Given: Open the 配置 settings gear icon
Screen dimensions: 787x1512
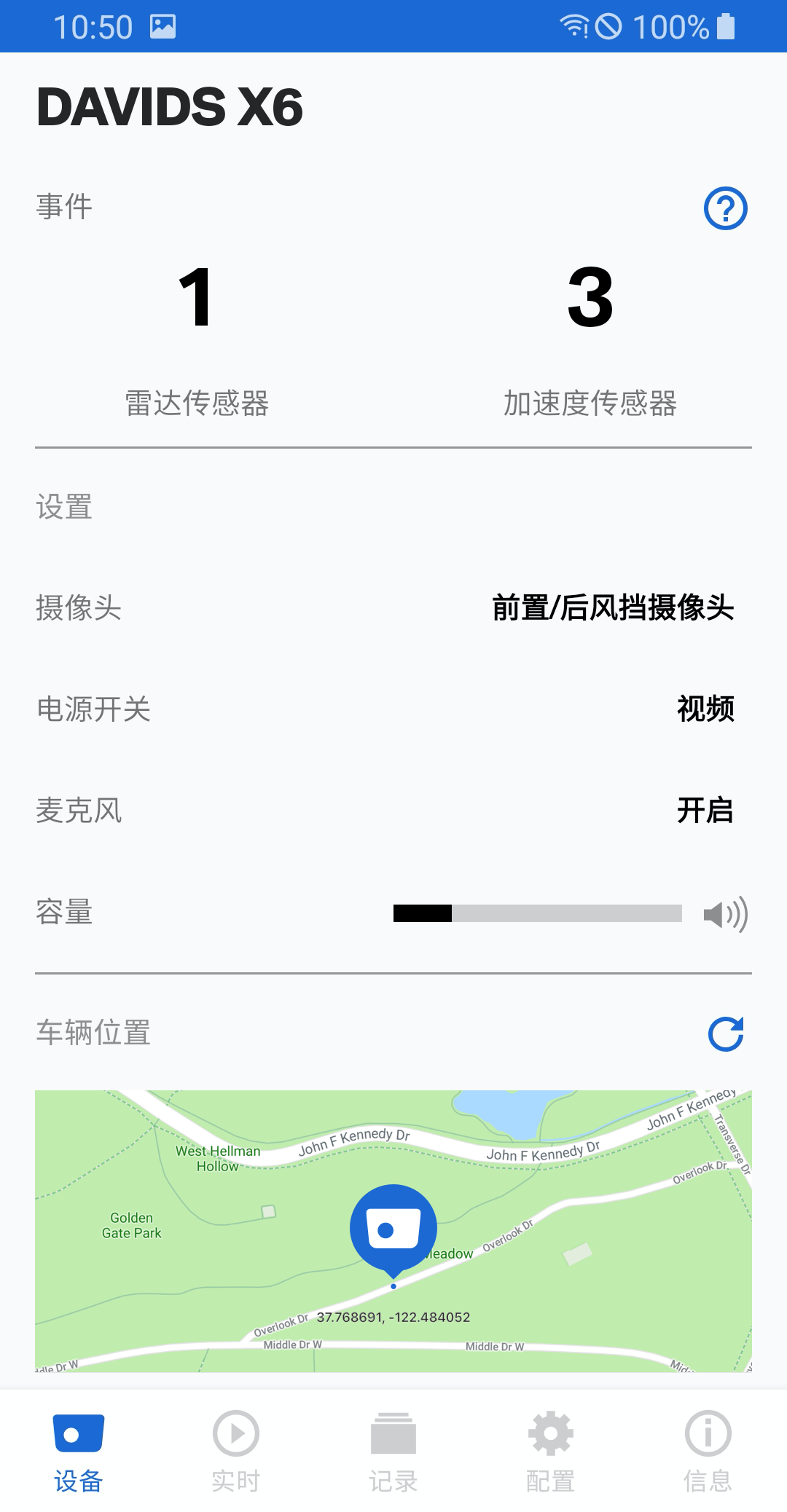Looking at the screenshot, I should point(550,1449).
